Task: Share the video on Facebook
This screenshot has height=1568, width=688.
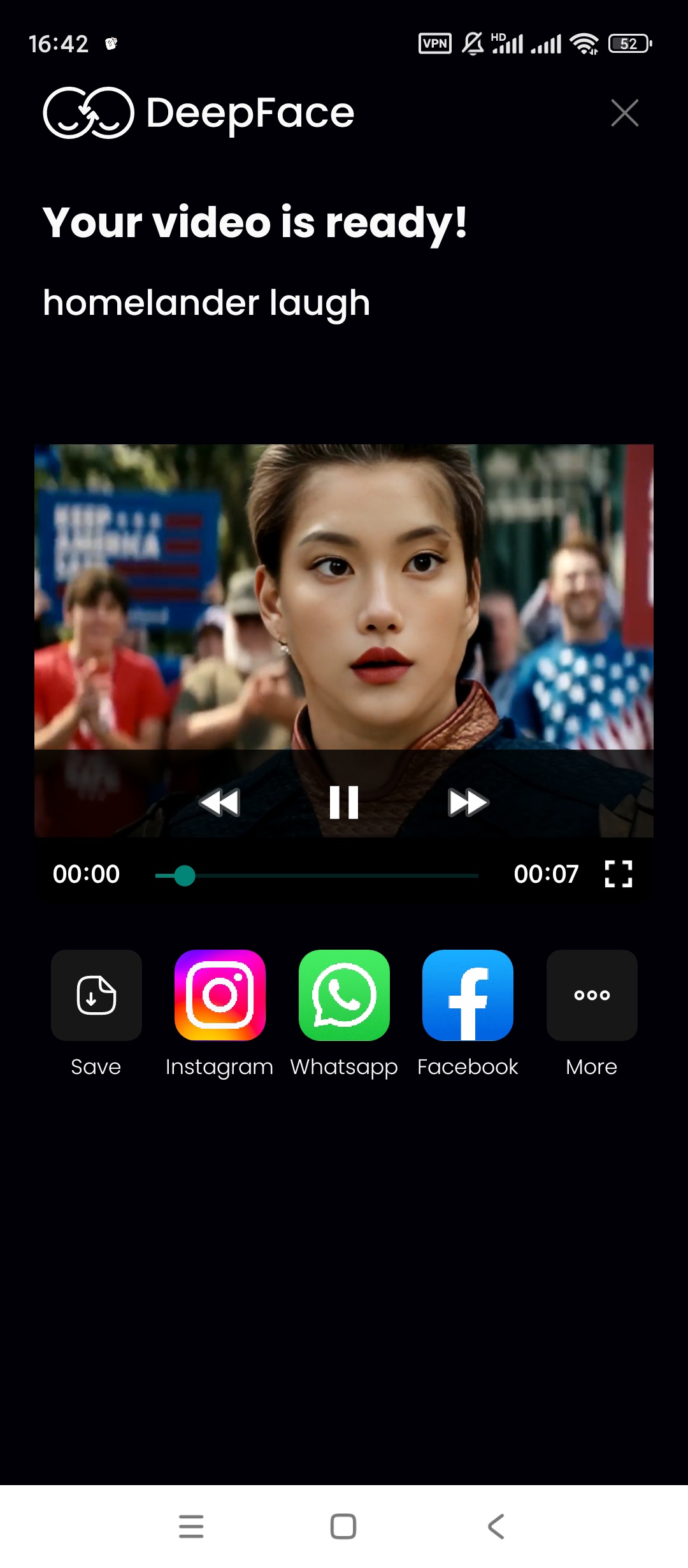Action: pos(468,995)
